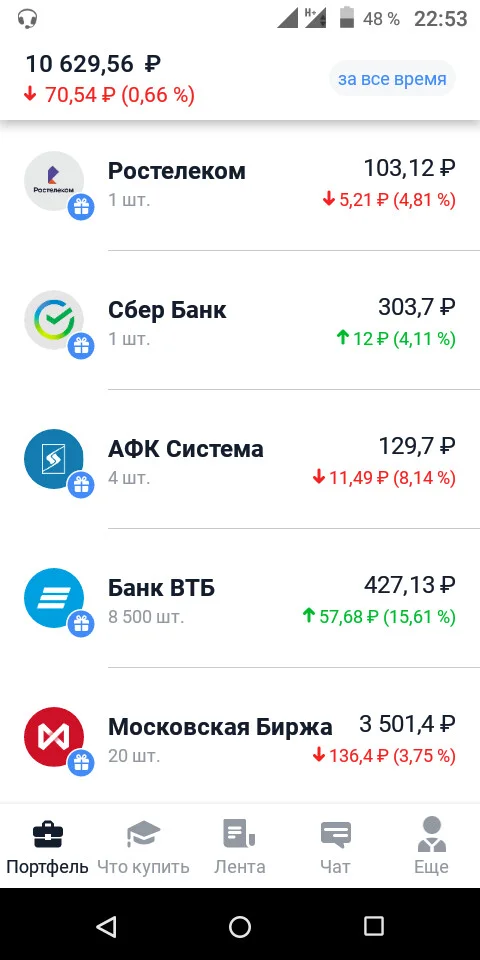The image size is (480, 960).
Task: Open the Банк ВТБ holding
Action: pos(240,598)
